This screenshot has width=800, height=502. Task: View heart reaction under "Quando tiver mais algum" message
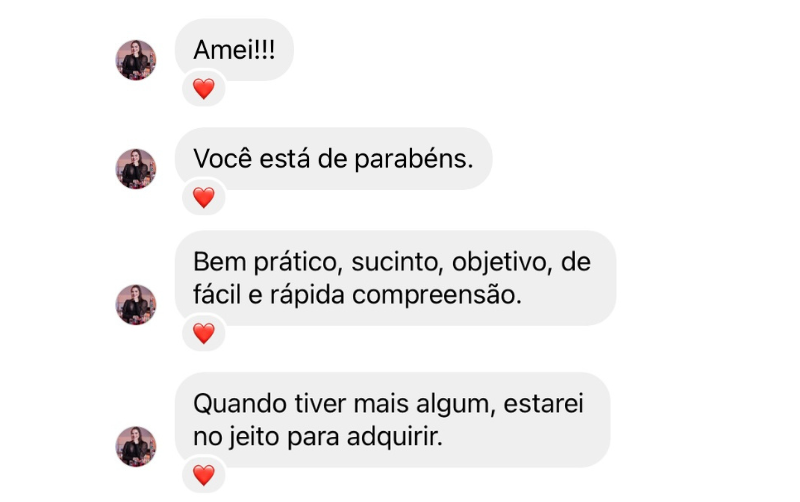204,475
